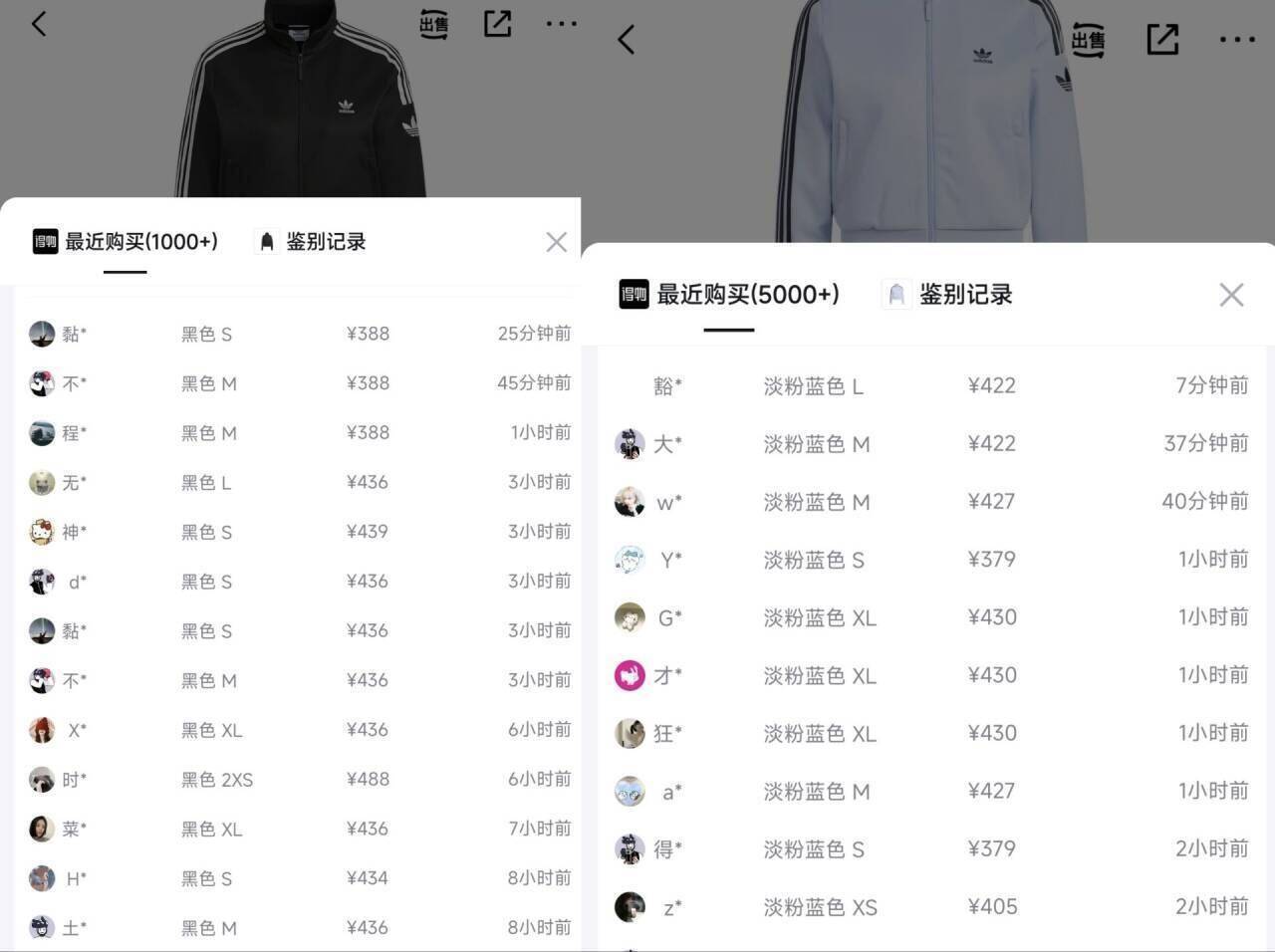The height and width of the screenshot is (952, 1275).
Task: Switch to 鉴别记录 tab beside 最近购买(1000+)
Action: [312, 242]
